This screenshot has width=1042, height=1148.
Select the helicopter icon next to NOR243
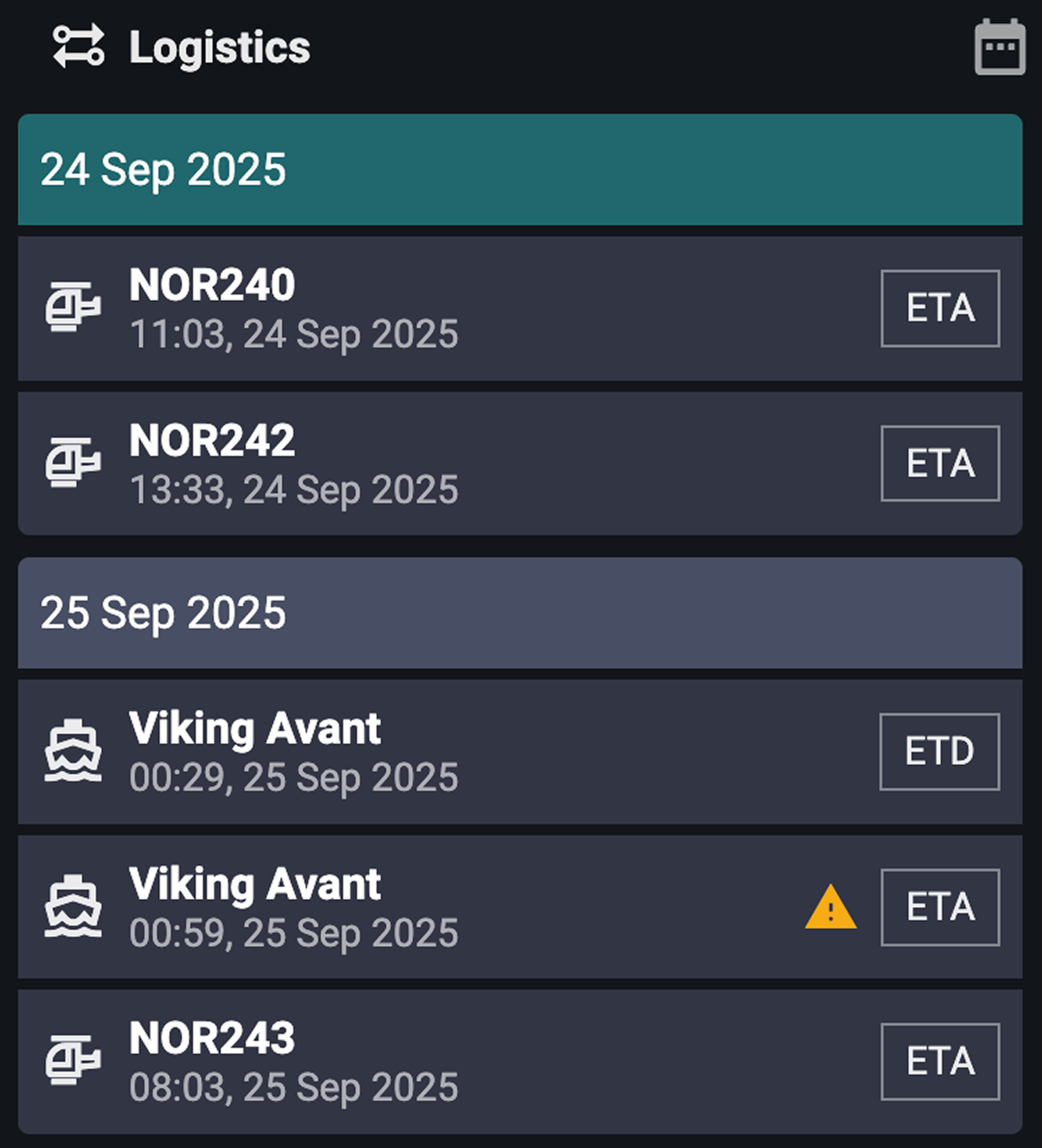[73, 1059]
